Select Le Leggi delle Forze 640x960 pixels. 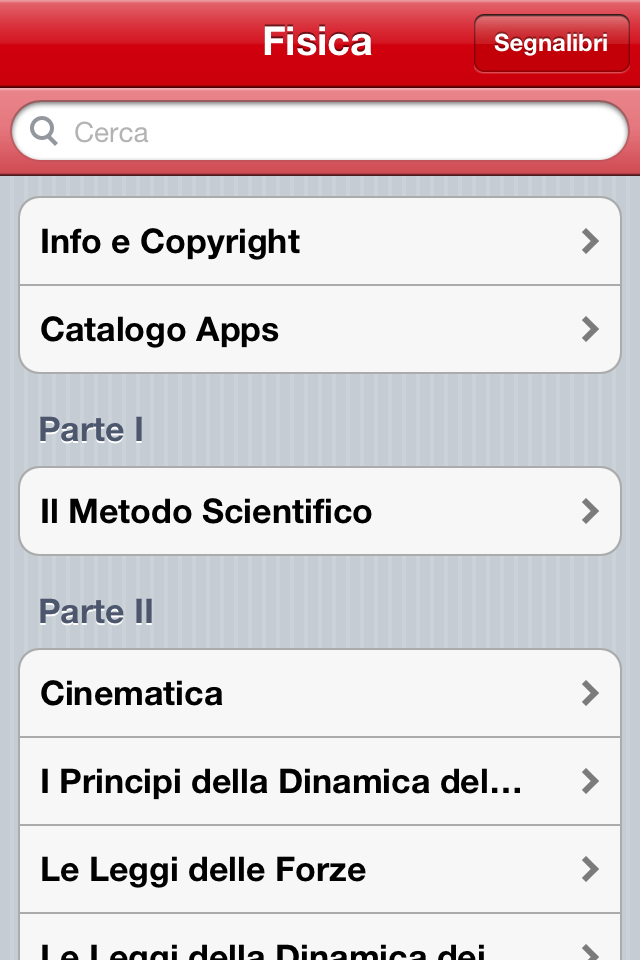[x=320, y=869]
